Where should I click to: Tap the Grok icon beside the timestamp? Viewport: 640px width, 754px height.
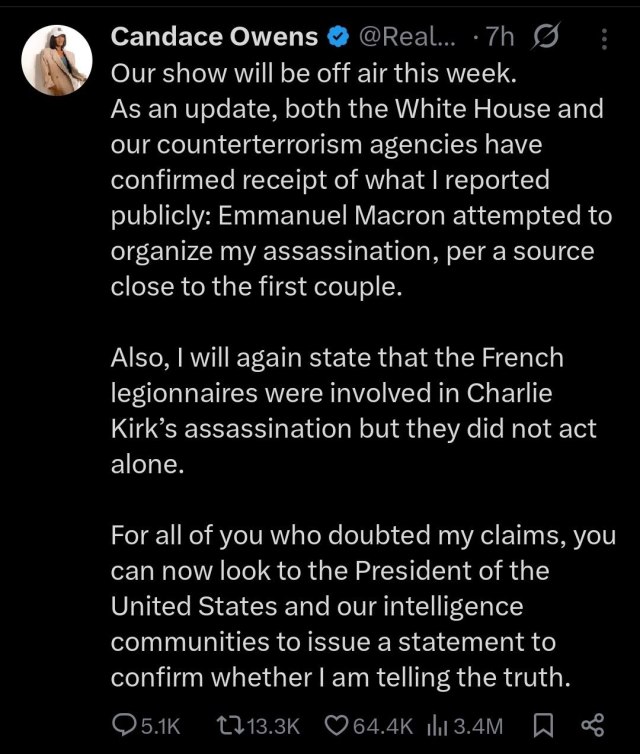[547, 38]
